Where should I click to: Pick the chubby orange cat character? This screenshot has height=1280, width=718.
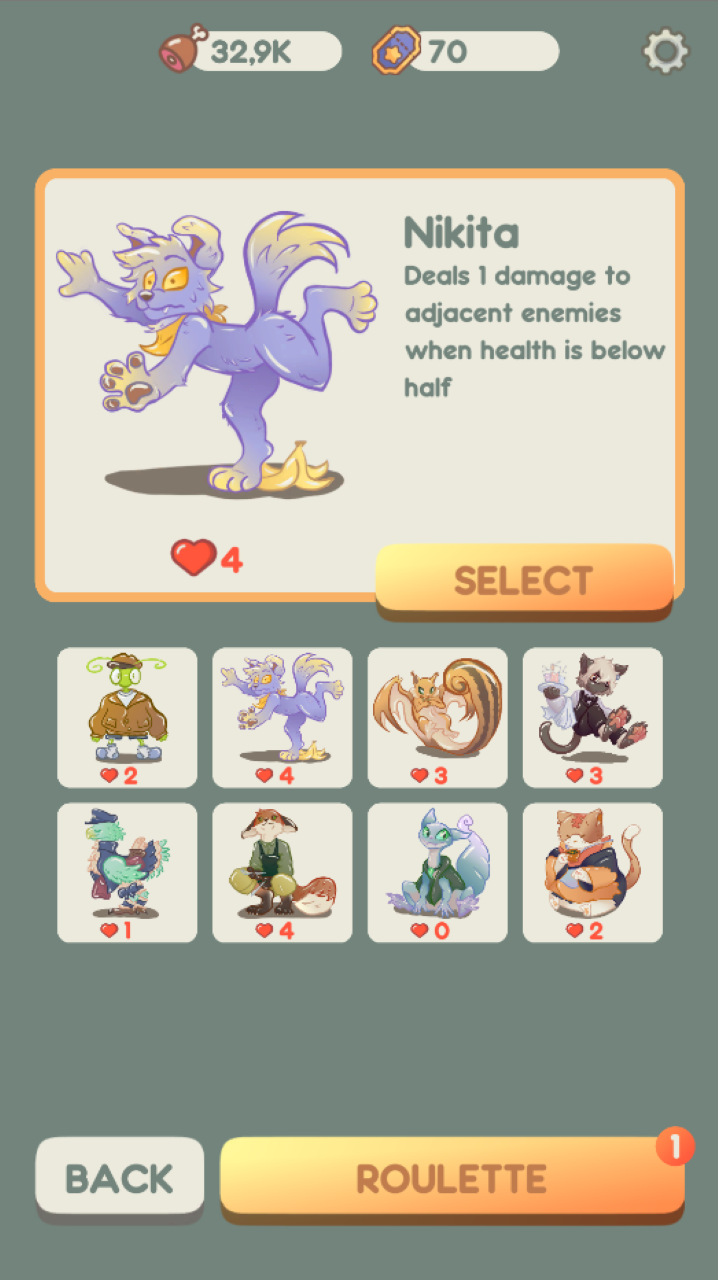pos(593,873)
